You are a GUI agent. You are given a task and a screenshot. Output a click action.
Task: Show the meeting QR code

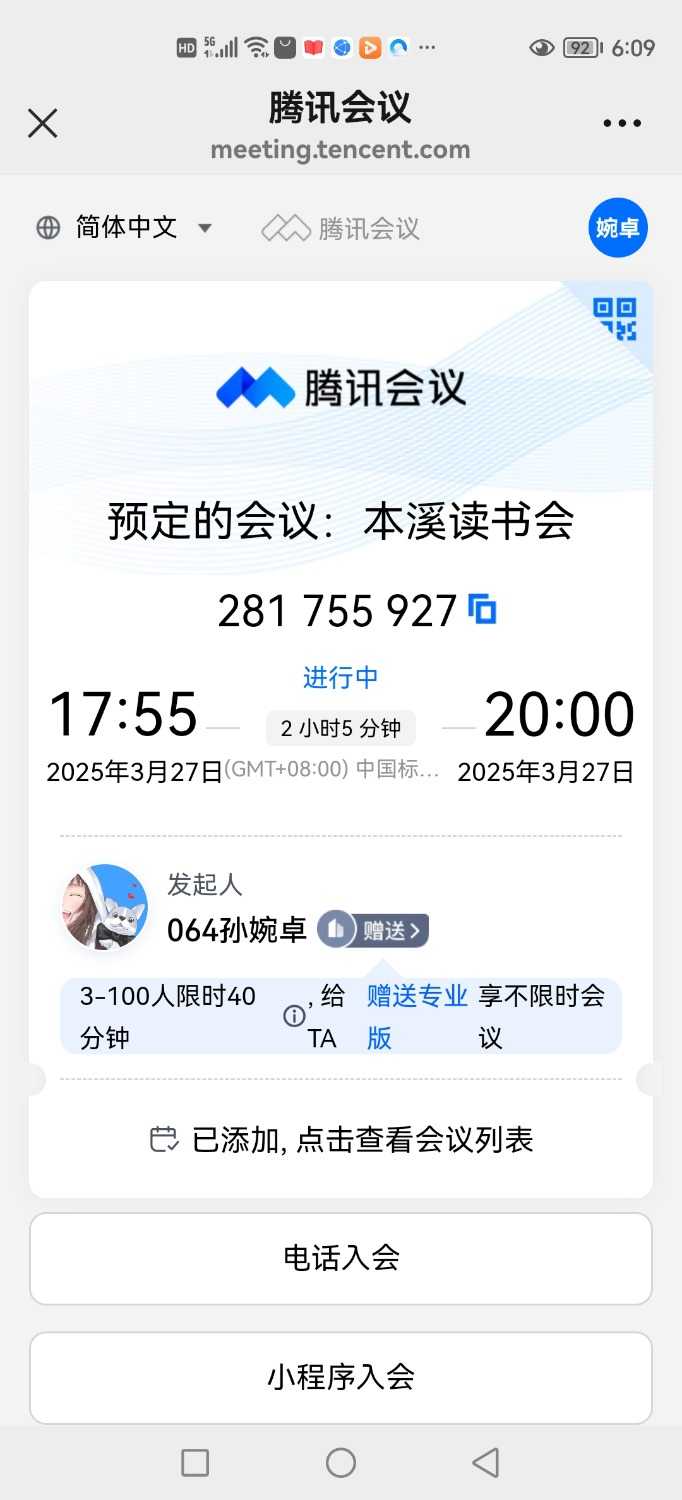[615, 320]
